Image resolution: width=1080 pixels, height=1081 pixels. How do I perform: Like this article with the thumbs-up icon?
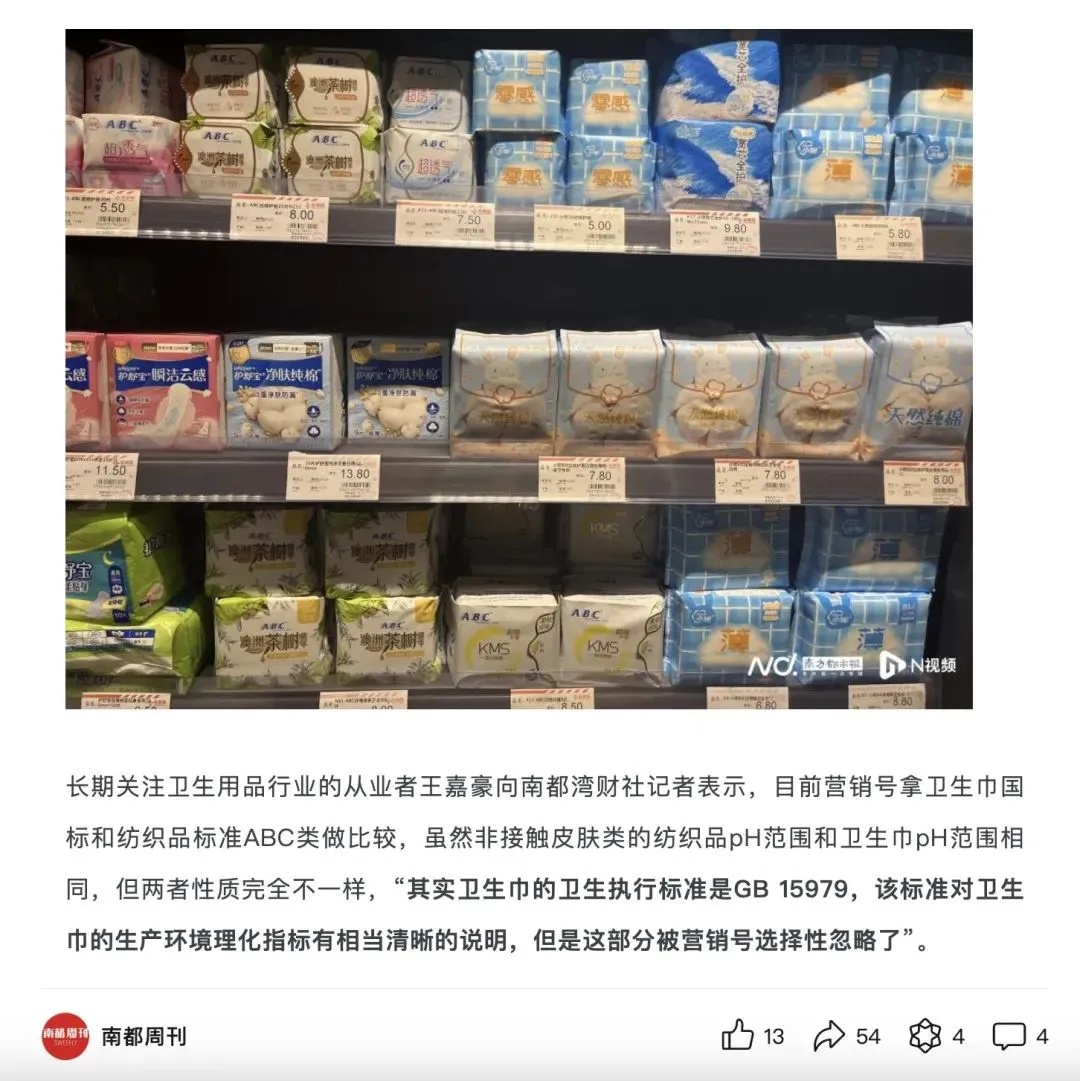coord(738,1036)
